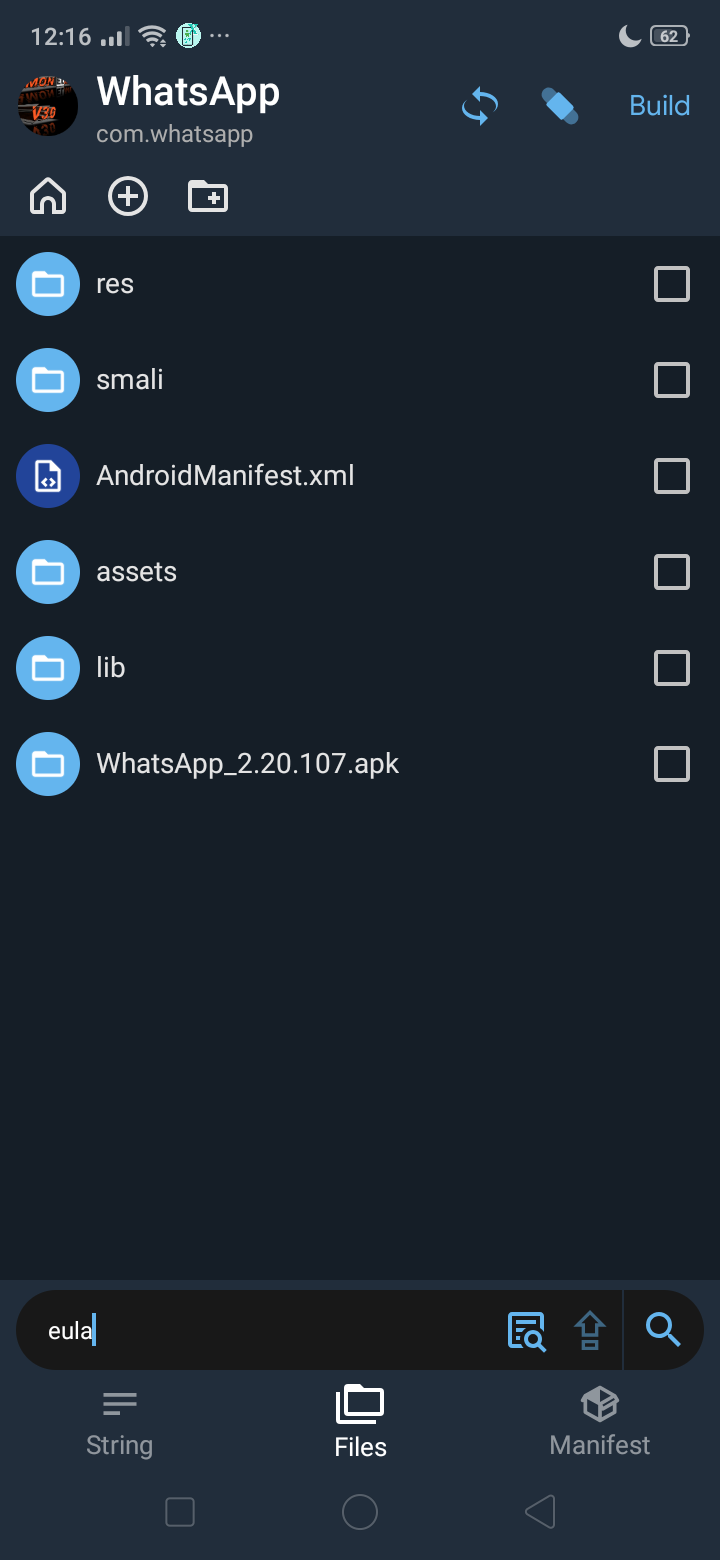Tap the Build button

[x=660, y=106]
